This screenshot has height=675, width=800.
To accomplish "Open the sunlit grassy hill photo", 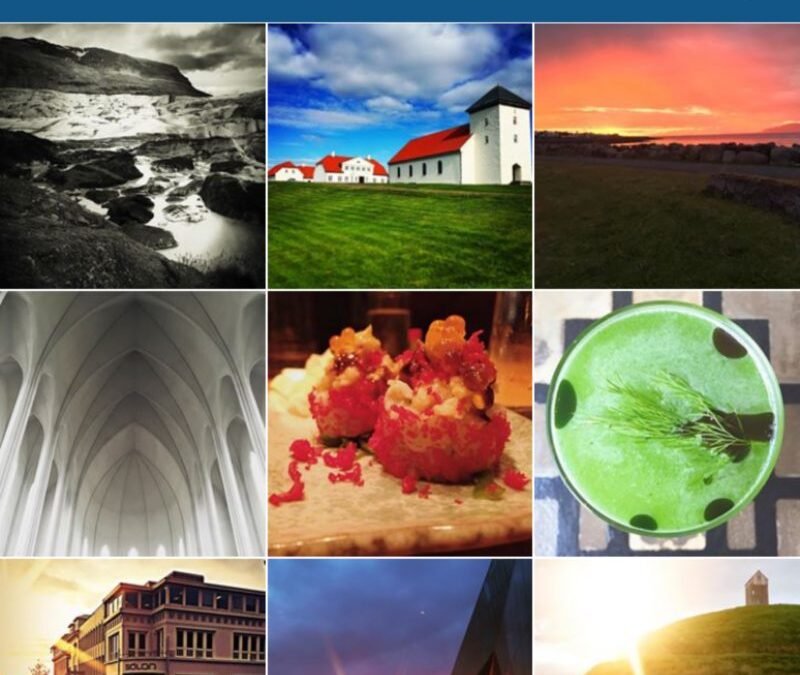I will point(667,617).
